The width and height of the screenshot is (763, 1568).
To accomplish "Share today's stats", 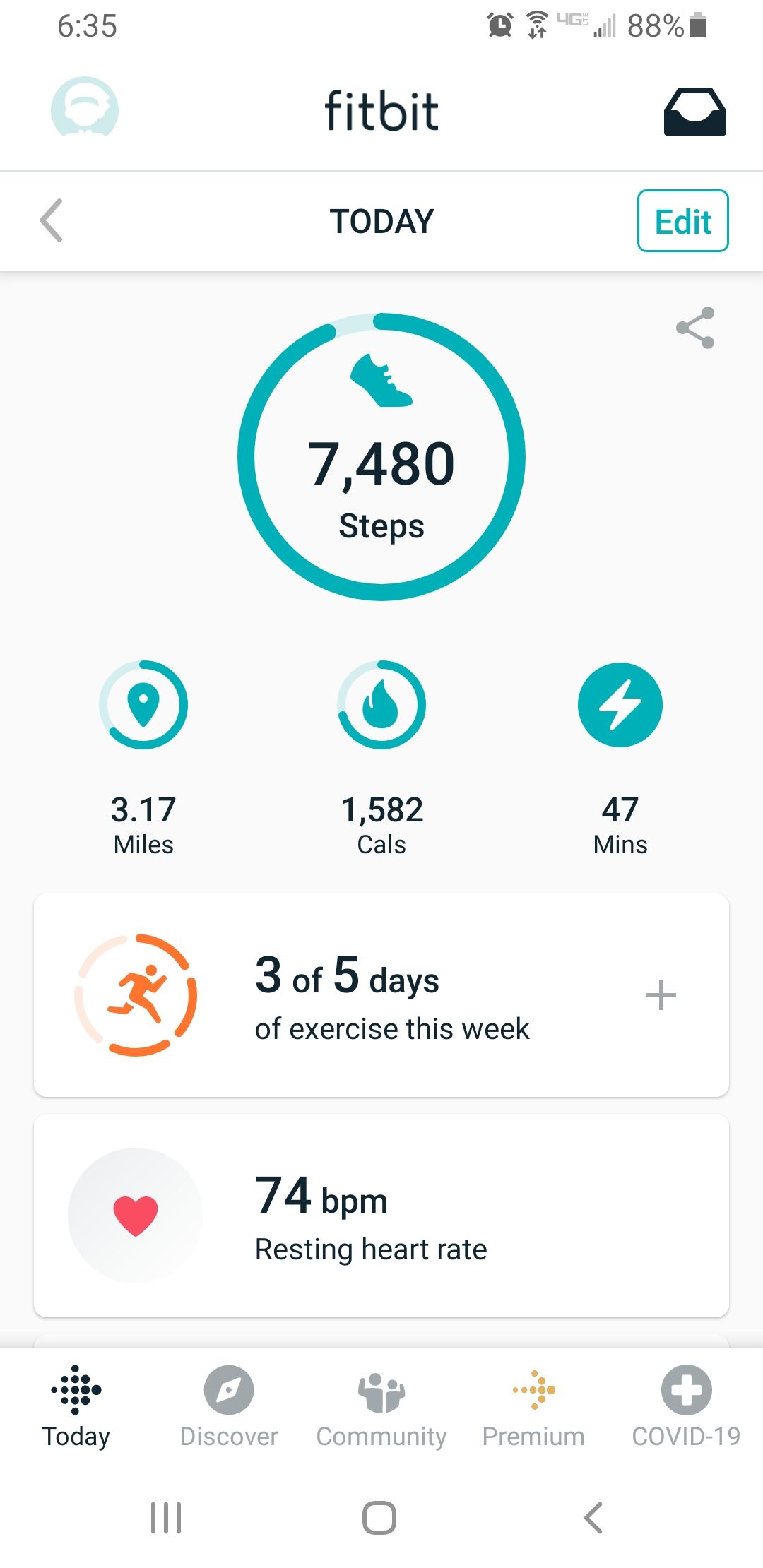I will (x=695, y=328).
